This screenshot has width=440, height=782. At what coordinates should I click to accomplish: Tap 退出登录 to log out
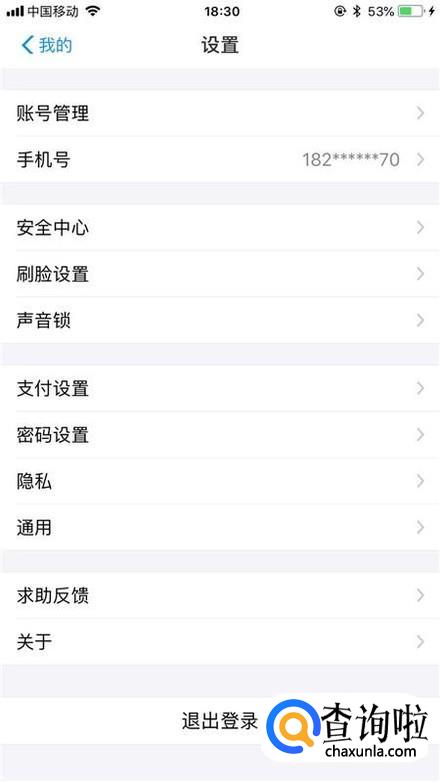pos(220,721)
